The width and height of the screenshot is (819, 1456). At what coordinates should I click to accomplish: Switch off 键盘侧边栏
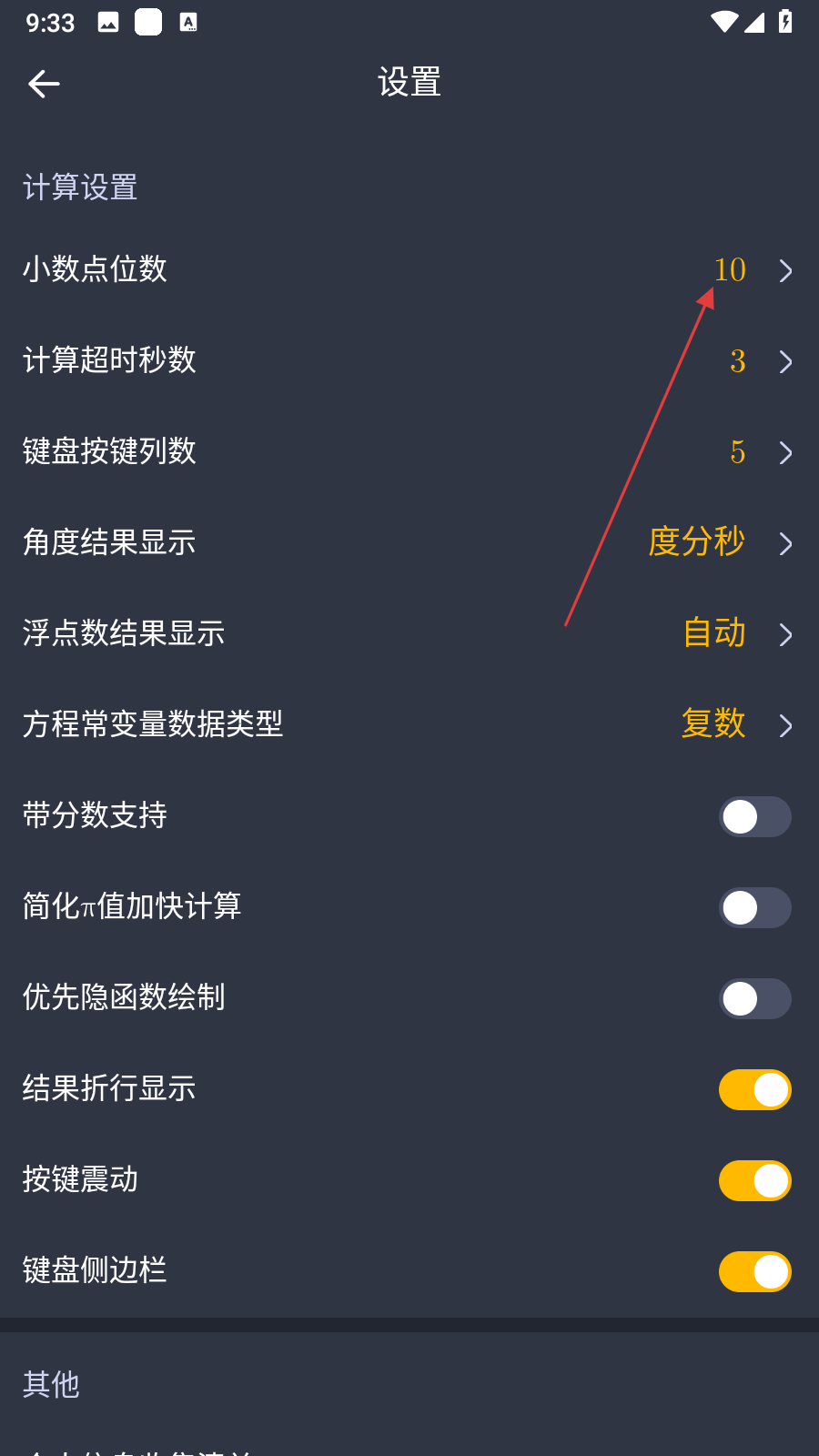pyautogui.click(x=754, y=1271)
